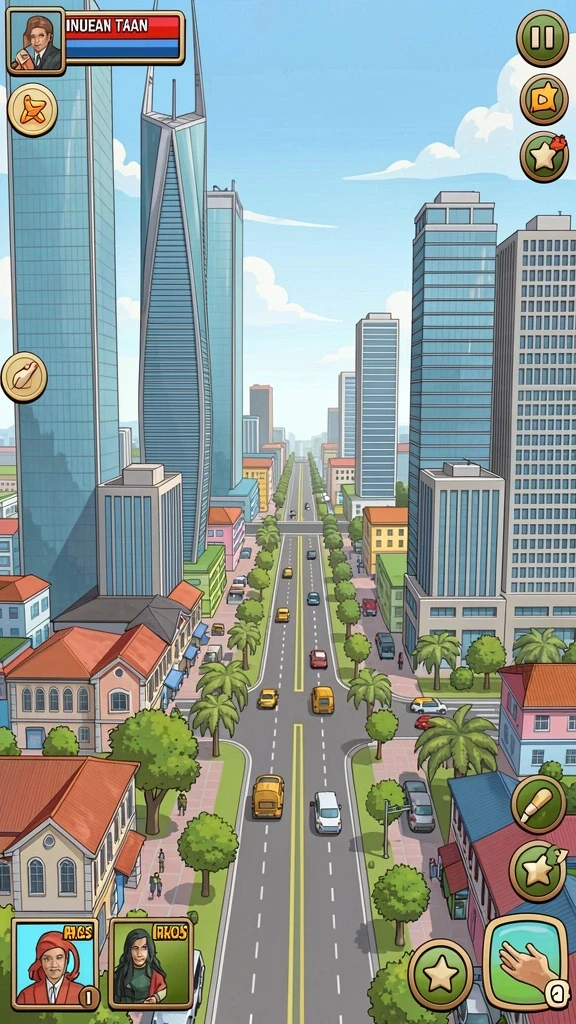Open the star badge with red bird
This screenshot has height=1024, width=576.
[x=543, y=157]
